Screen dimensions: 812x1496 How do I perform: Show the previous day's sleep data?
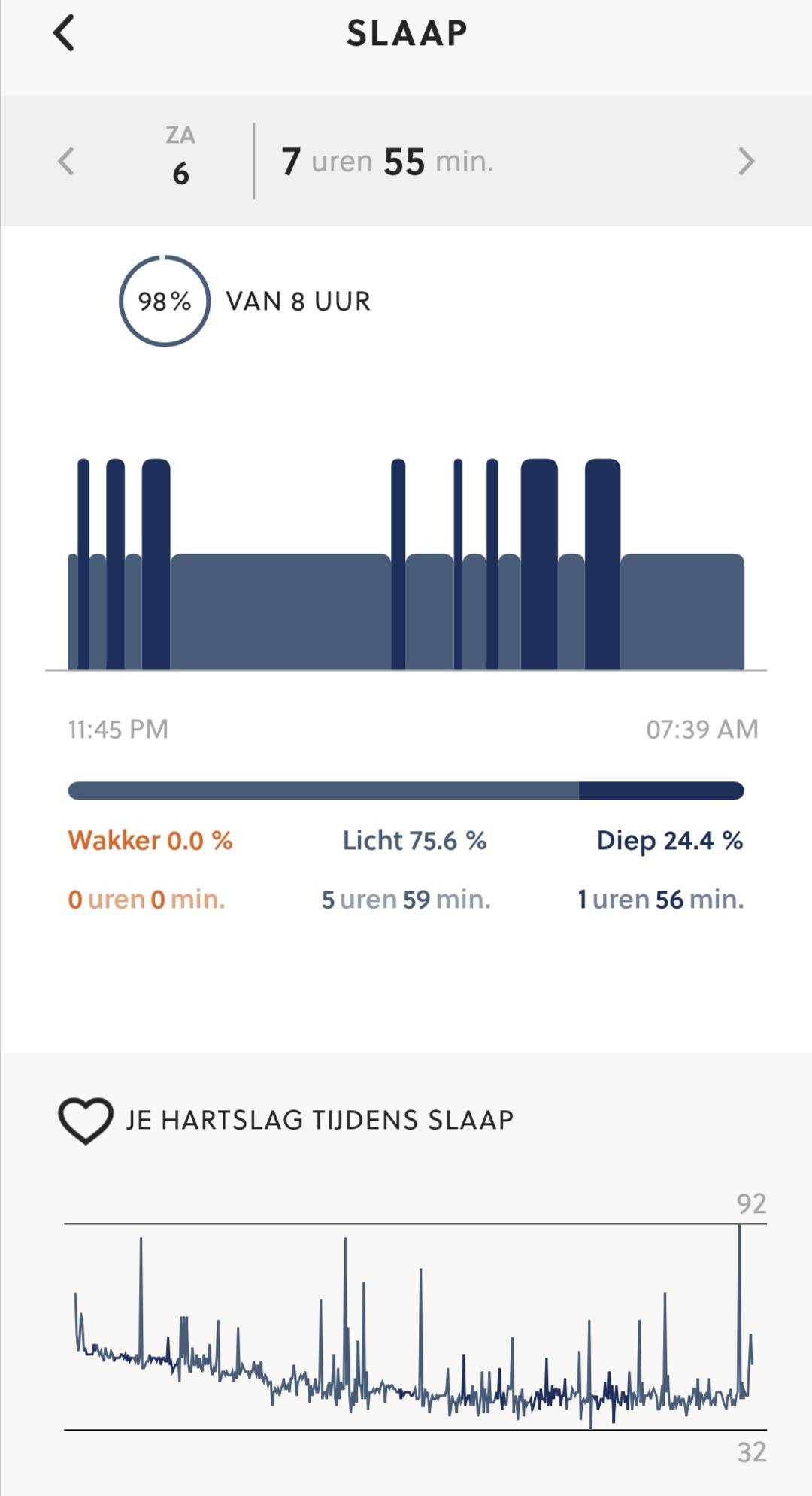click(66, 161)
